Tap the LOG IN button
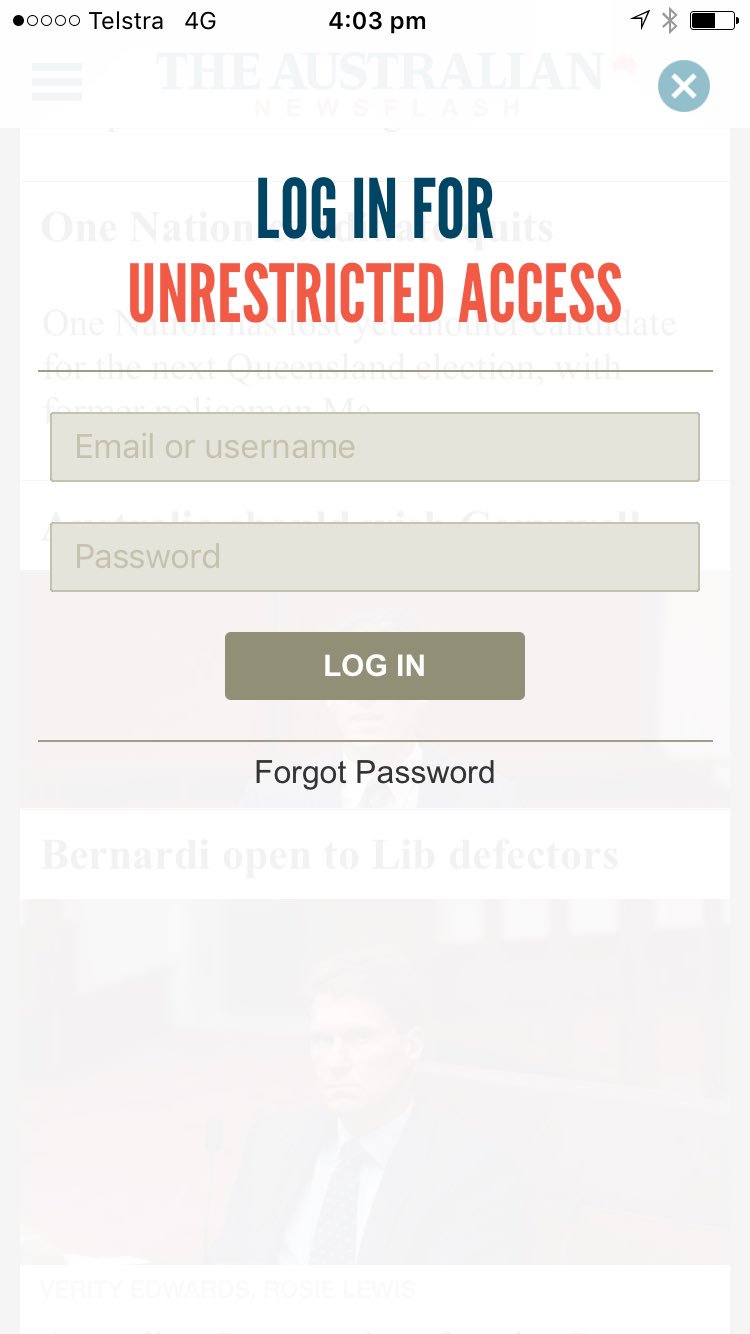 click(374, 666)
